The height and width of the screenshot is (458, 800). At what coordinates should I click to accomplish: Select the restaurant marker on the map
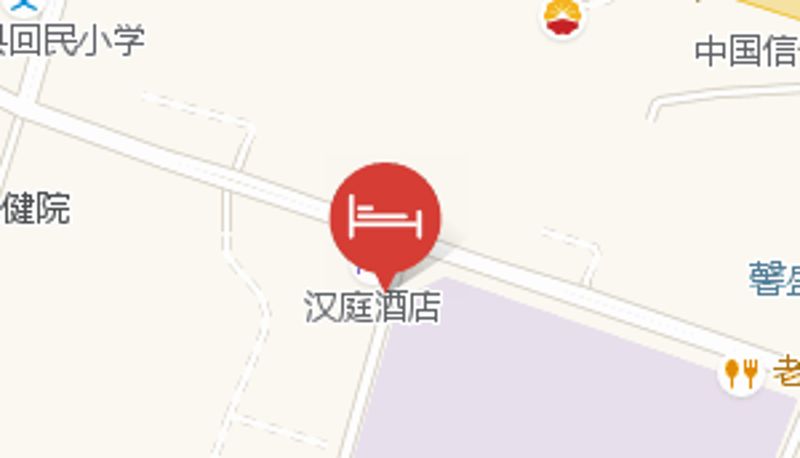(x=741, y=373)
